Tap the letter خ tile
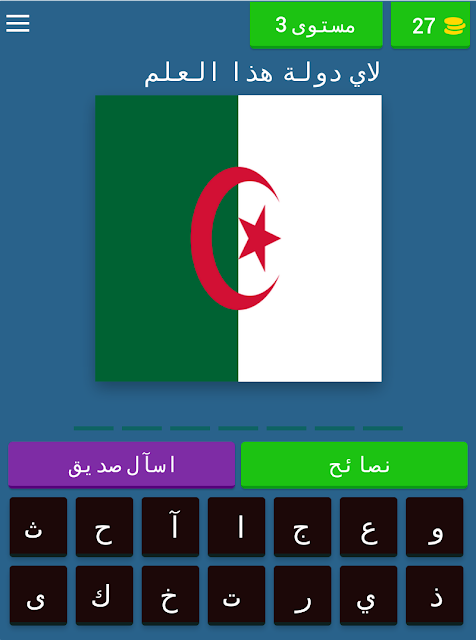 [170, 596]
